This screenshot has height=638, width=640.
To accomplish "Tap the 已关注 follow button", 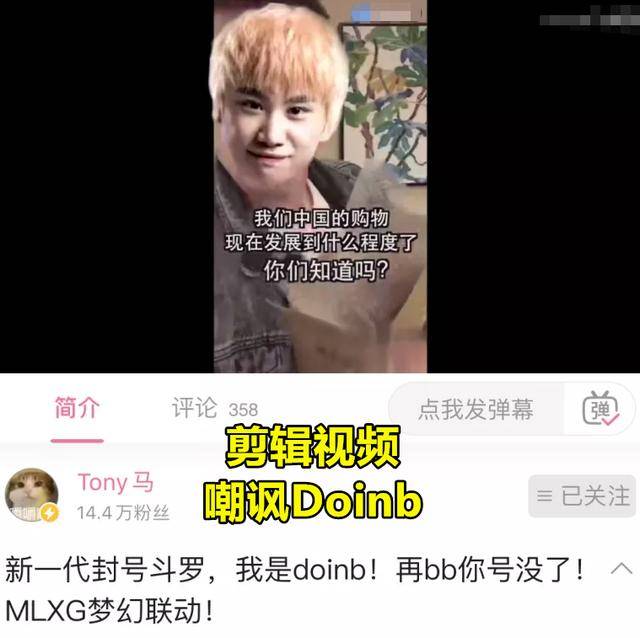I will pyautogui.click(x=581, y=495).
